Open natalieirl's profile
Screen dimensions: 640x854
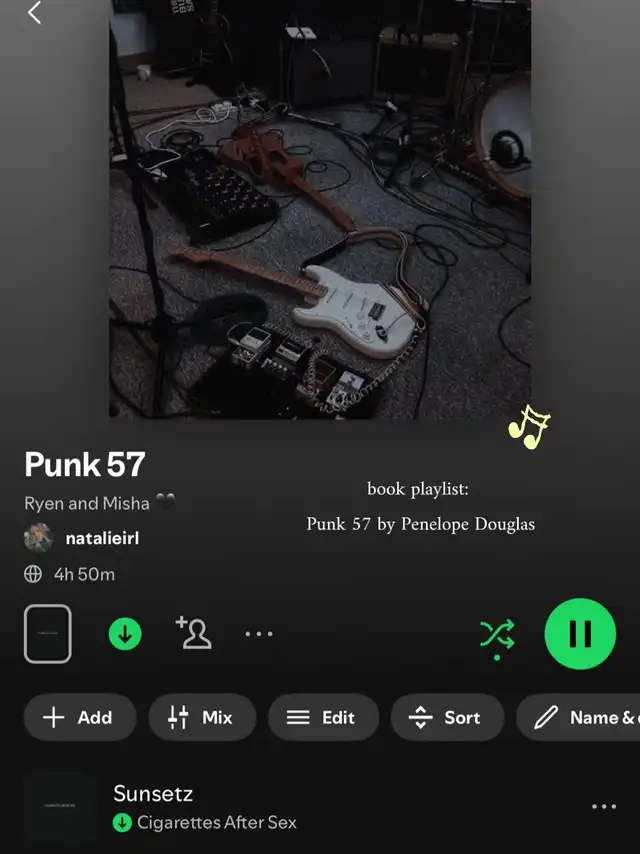coord(101,538)
